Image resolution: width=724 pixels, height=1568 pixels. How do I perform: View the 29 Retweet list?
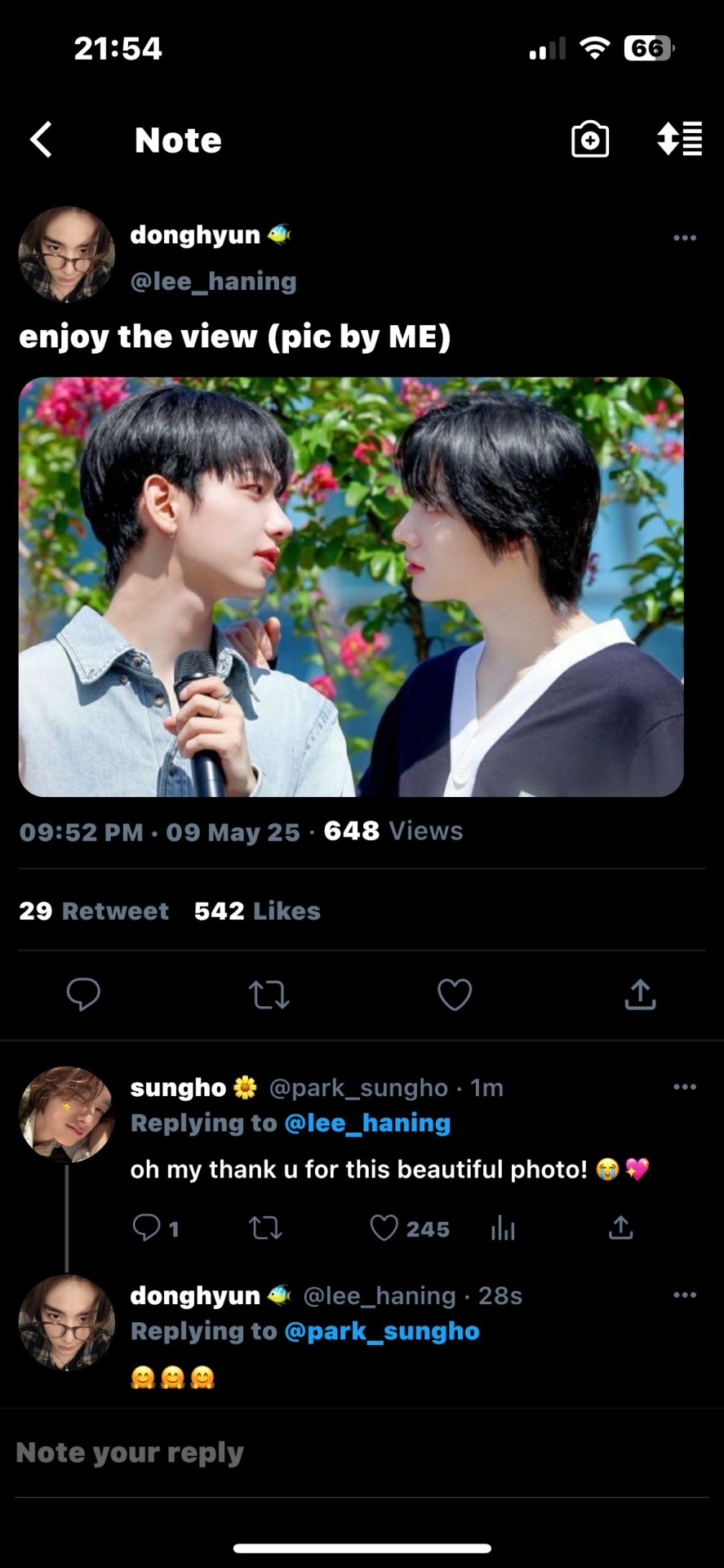94,911
